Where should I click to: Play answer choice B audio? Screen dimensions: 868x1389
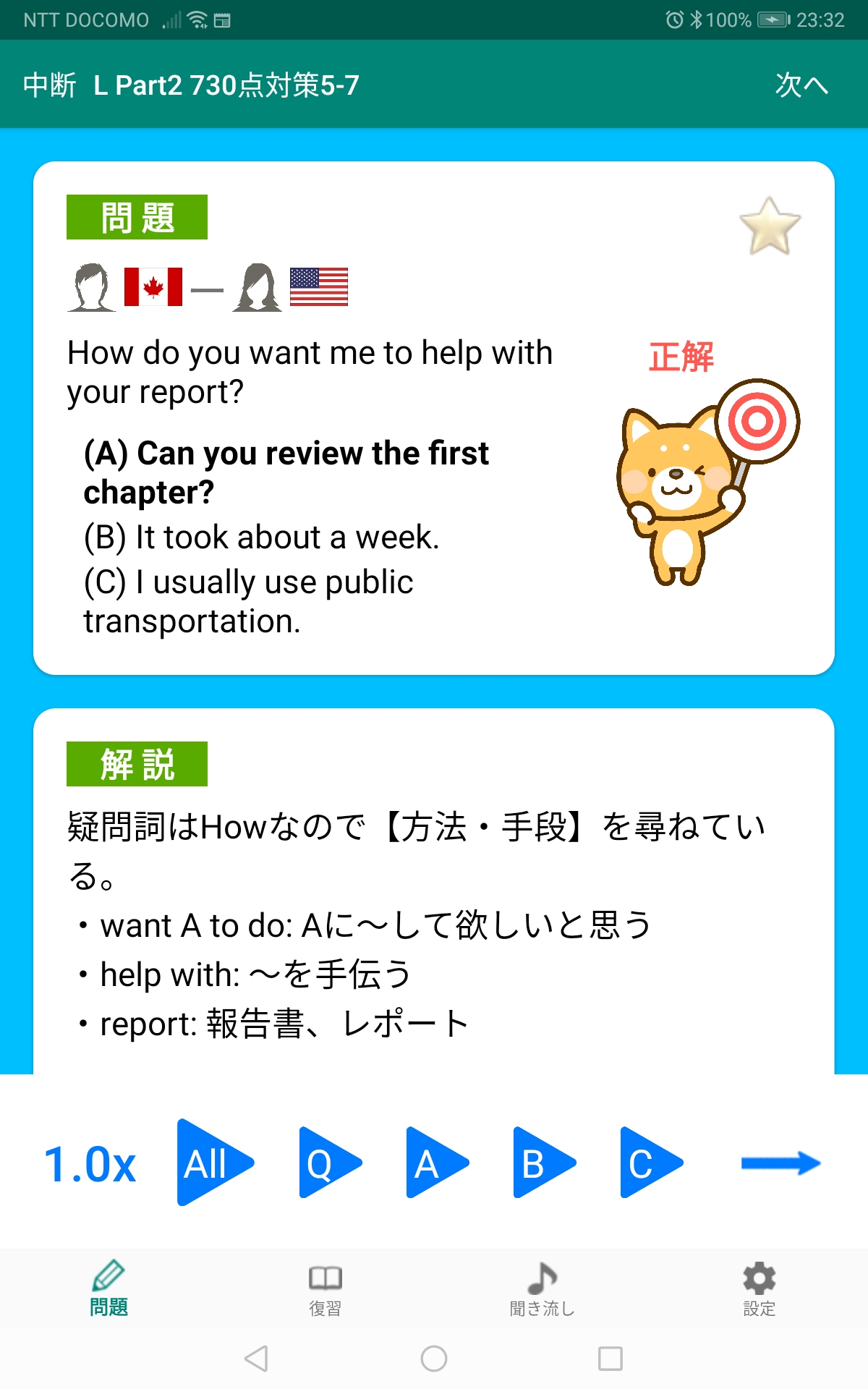coord(542,1163)
